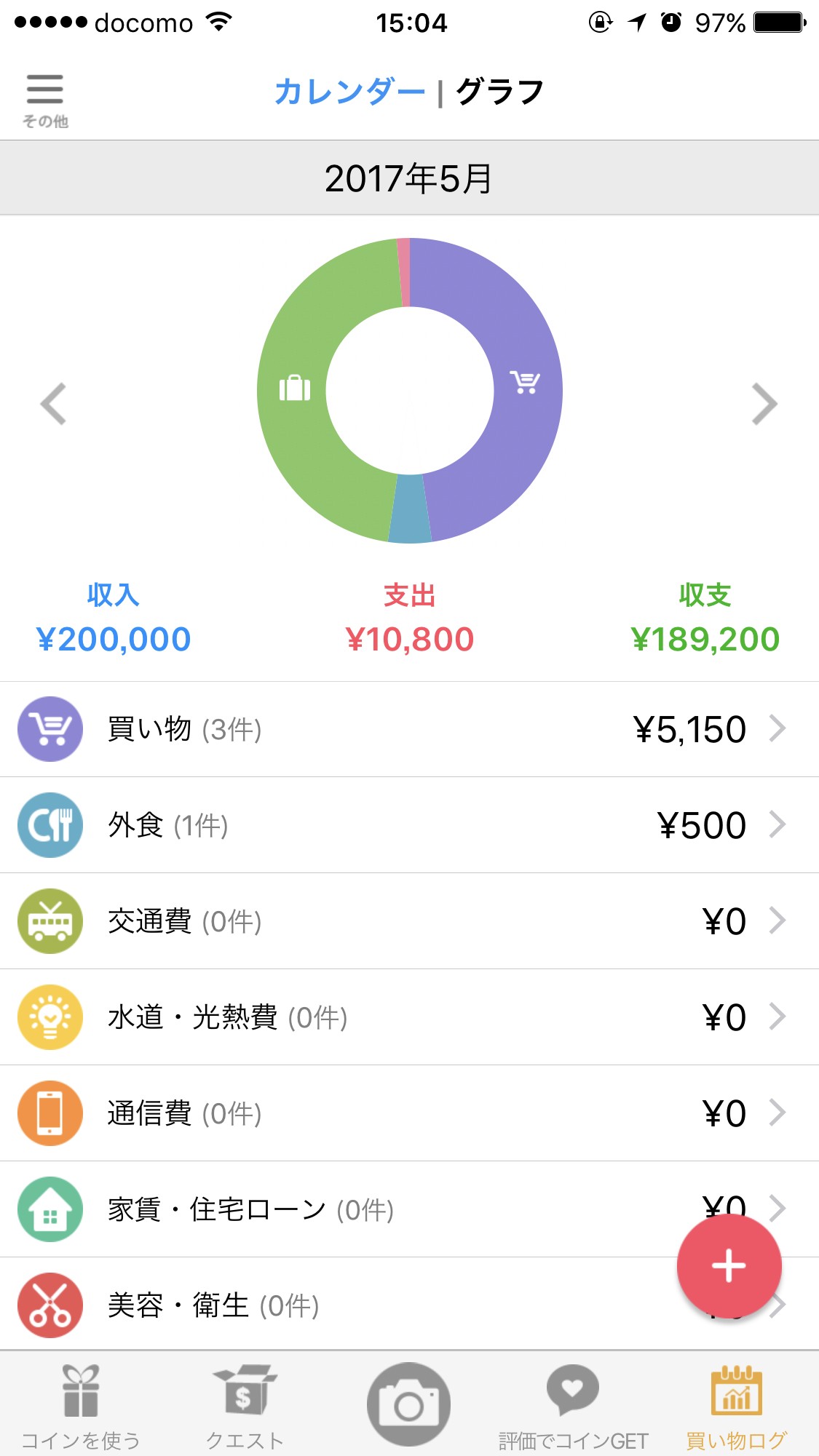Go to the next month
Image resolution: width=819 pixels, height=1456 pixels.
764,403
